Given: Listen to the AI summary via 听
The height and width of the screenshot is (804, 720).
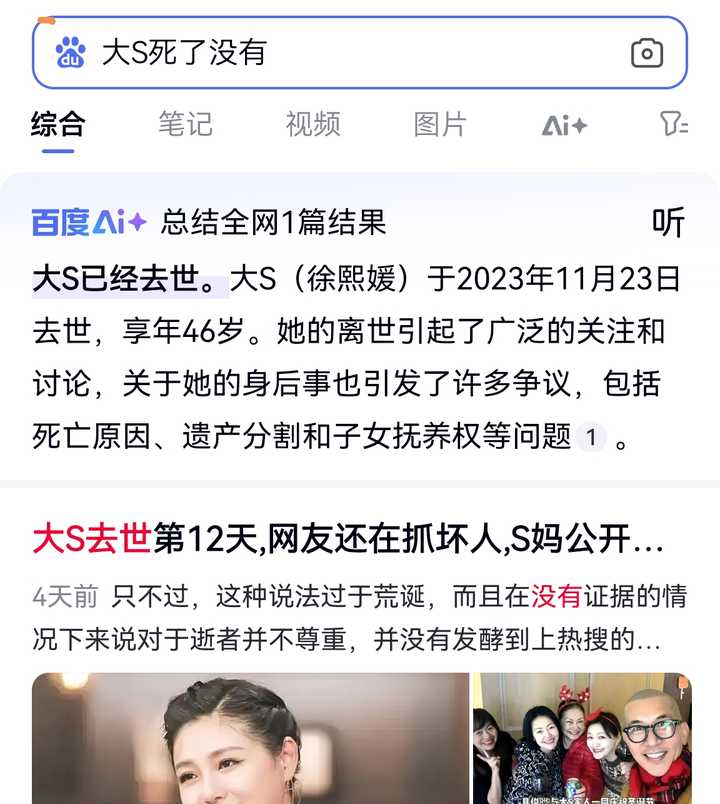Looking at the screenshot, I should (668, 222).
